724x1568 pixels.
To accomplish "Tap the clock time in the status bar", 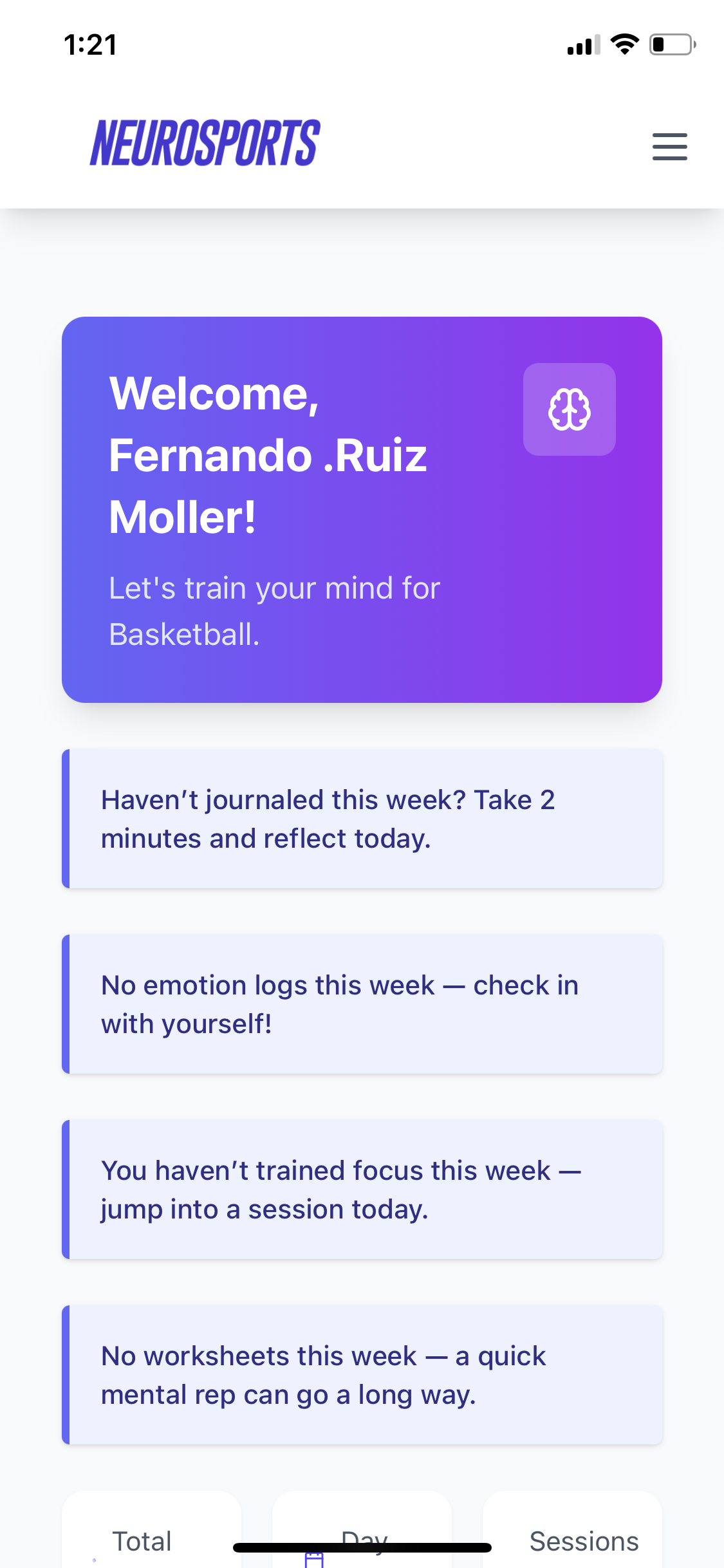I will (x=91, y=44).
